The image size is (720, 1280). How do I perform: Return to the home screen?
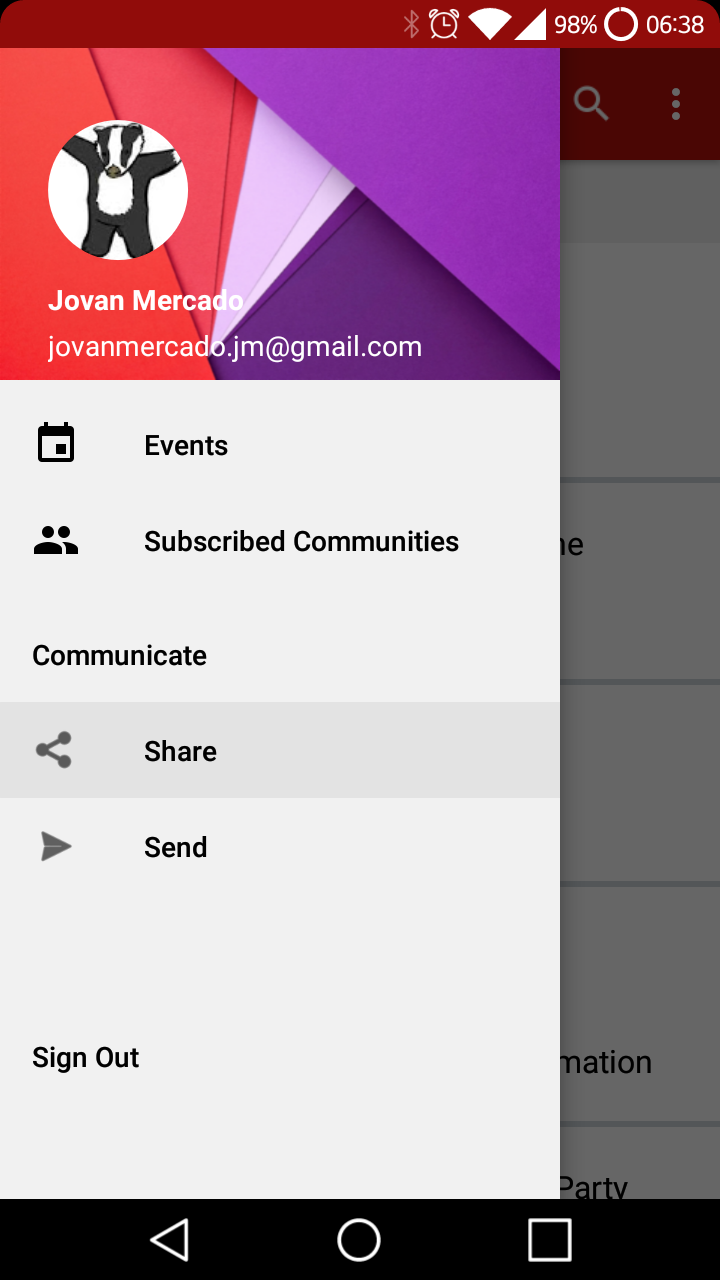[x=359, y=1240]
